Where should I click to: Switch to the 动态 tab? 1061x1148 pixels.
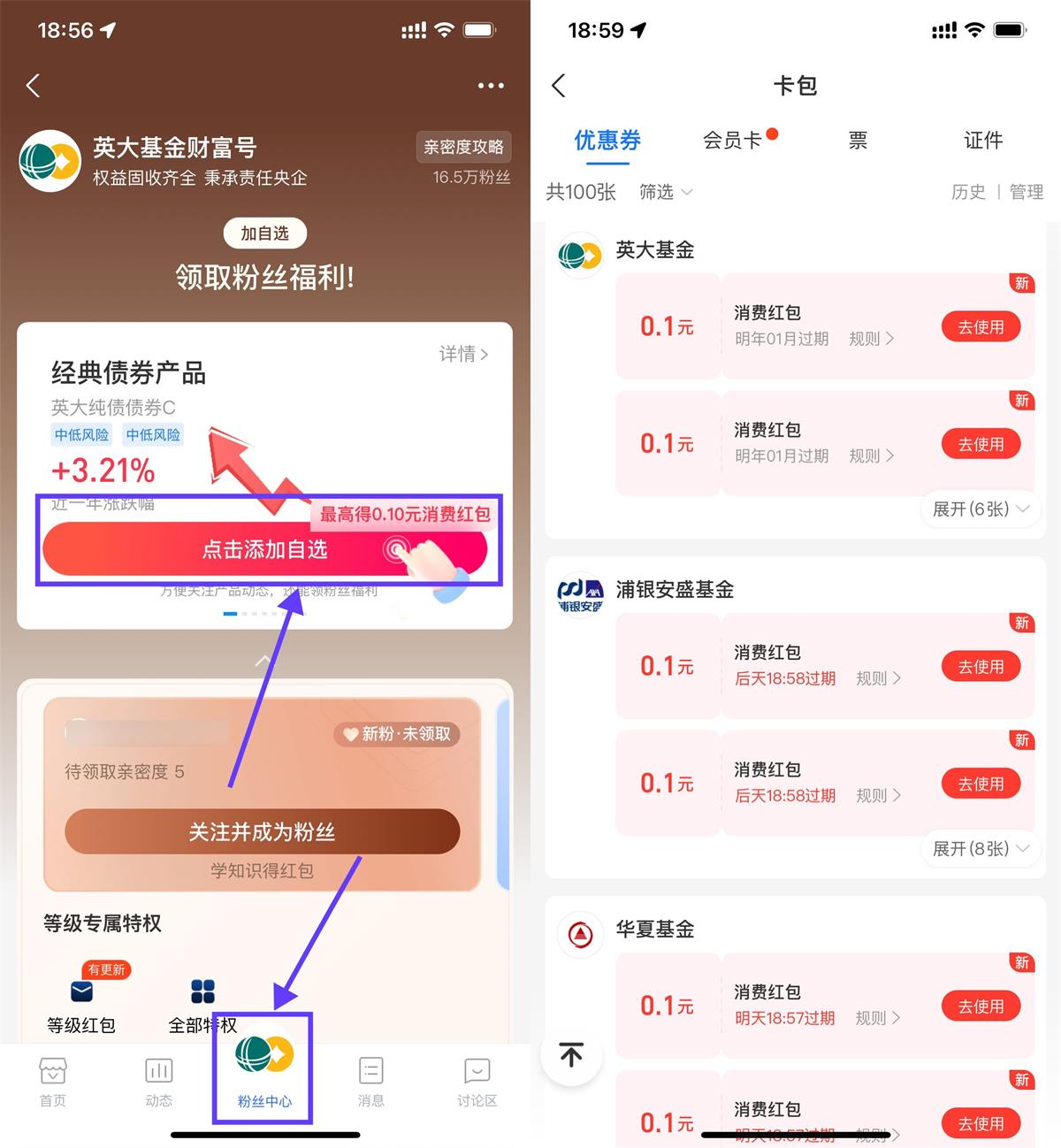[x=159, y=1081]
